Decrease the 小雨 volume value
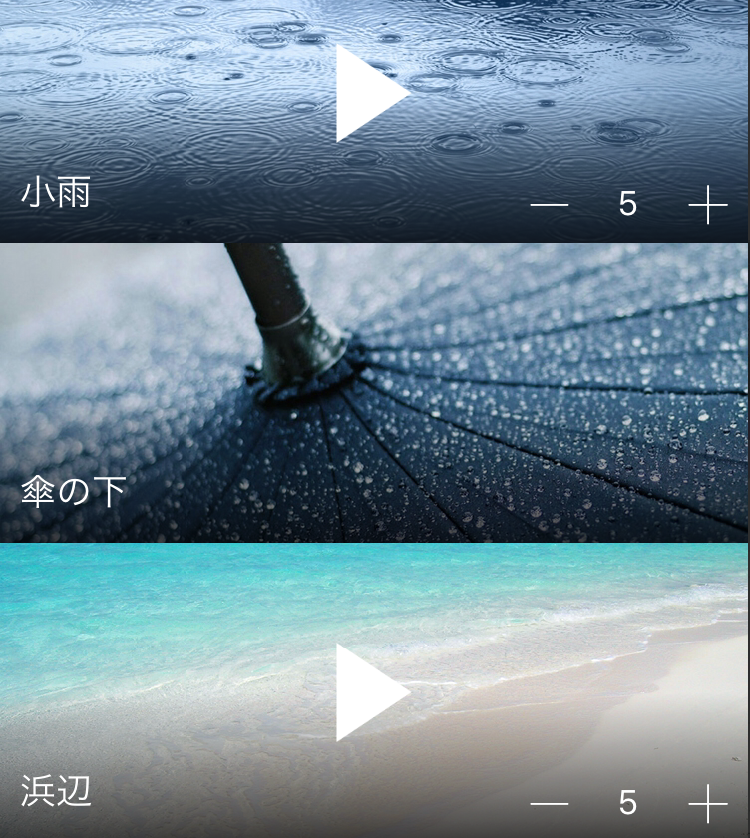 549,205
